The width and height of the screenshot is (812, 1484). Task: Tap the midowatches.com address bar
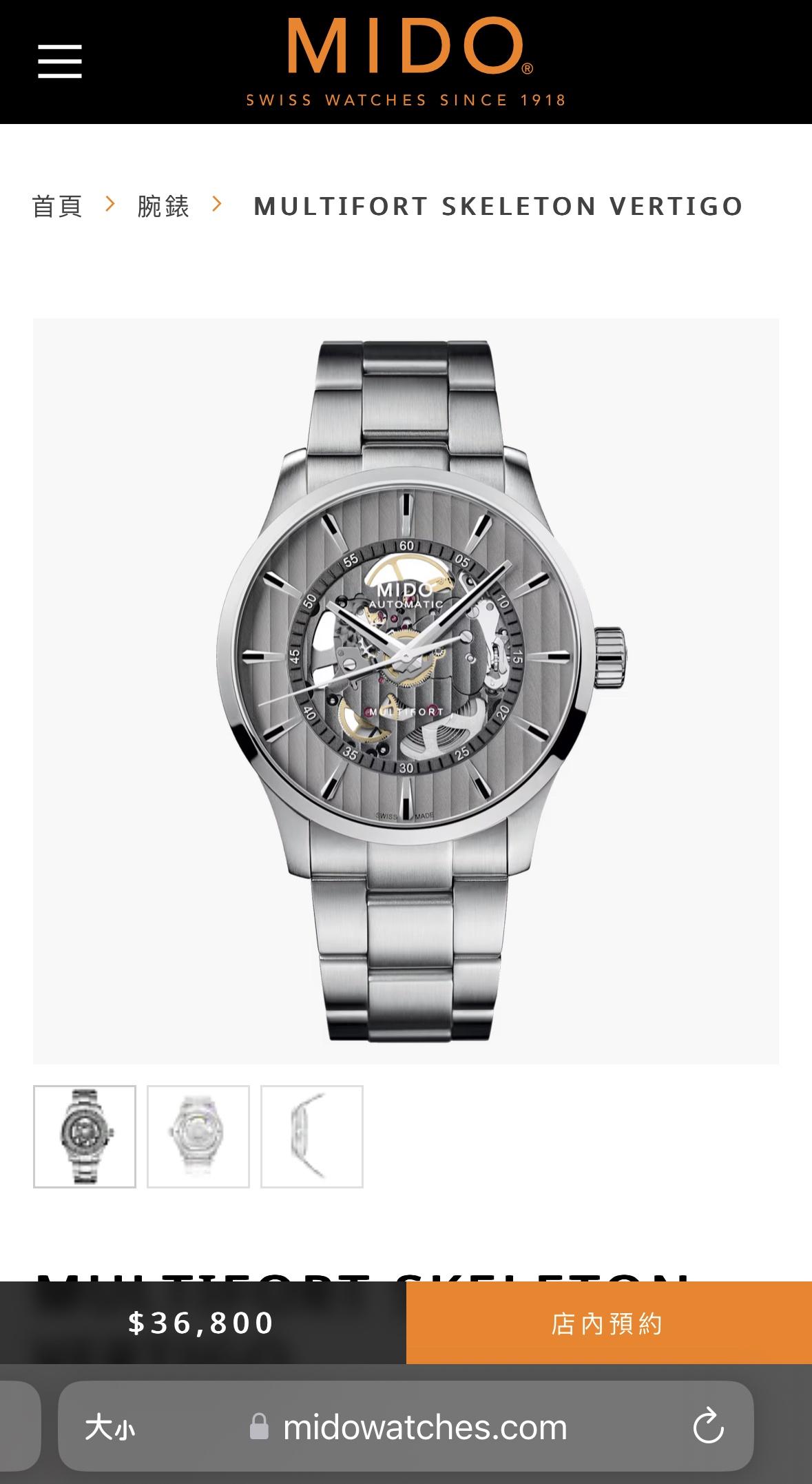[425, 1428]
